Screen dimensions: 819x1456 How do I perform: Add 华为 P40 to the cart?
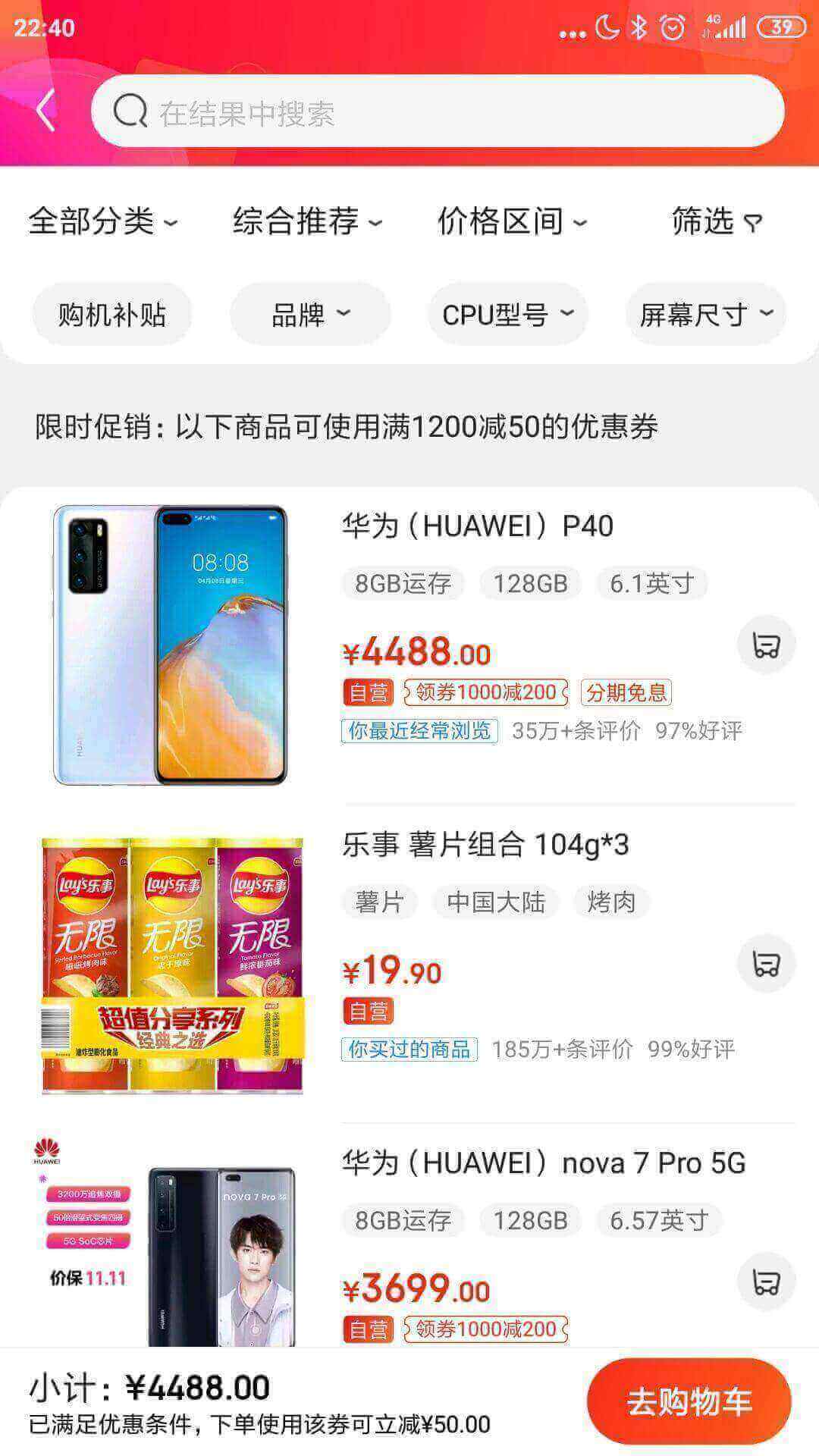pos(766,645)
